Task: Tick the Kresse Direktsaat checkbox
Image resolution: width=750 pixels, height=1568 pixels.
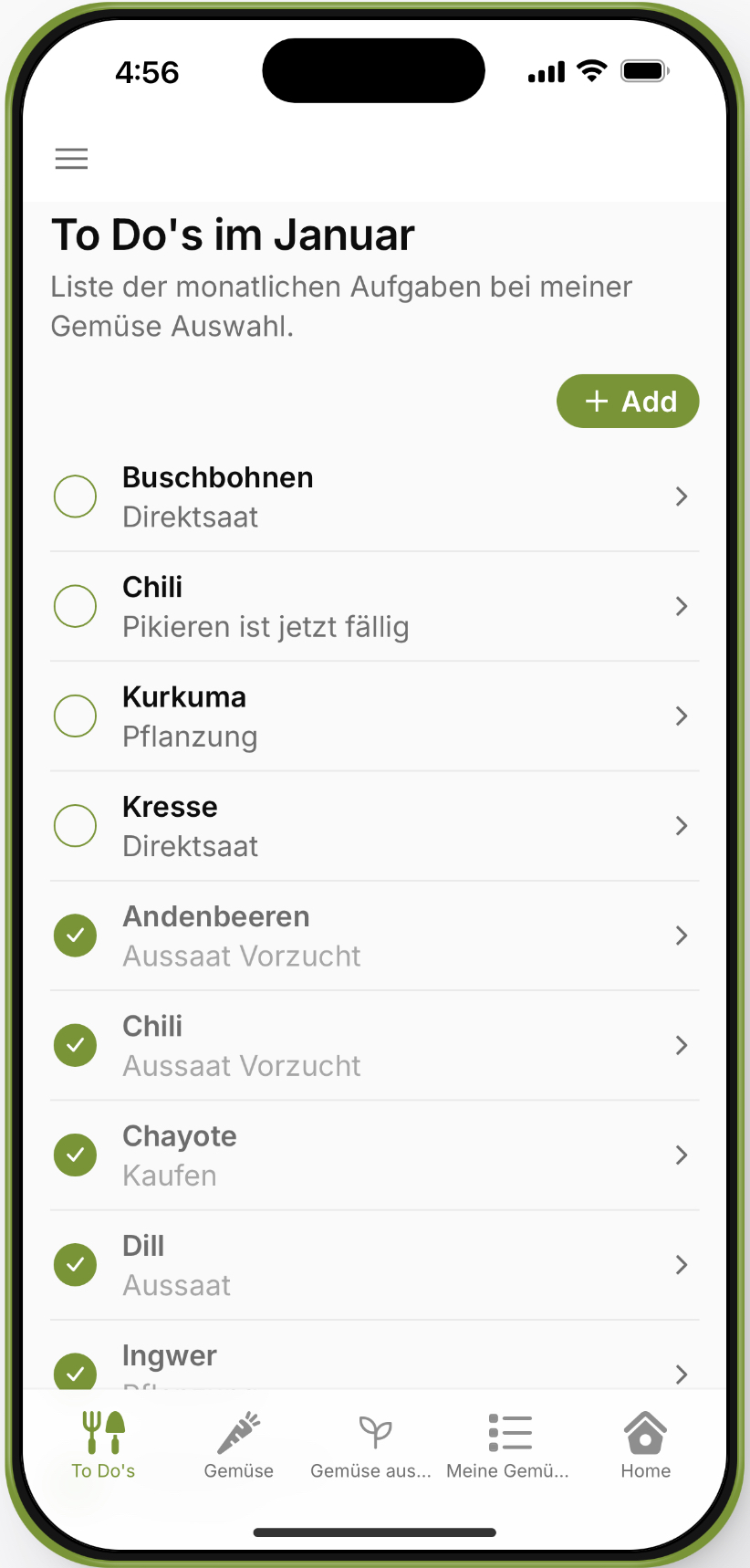Action: click(76, 825)
